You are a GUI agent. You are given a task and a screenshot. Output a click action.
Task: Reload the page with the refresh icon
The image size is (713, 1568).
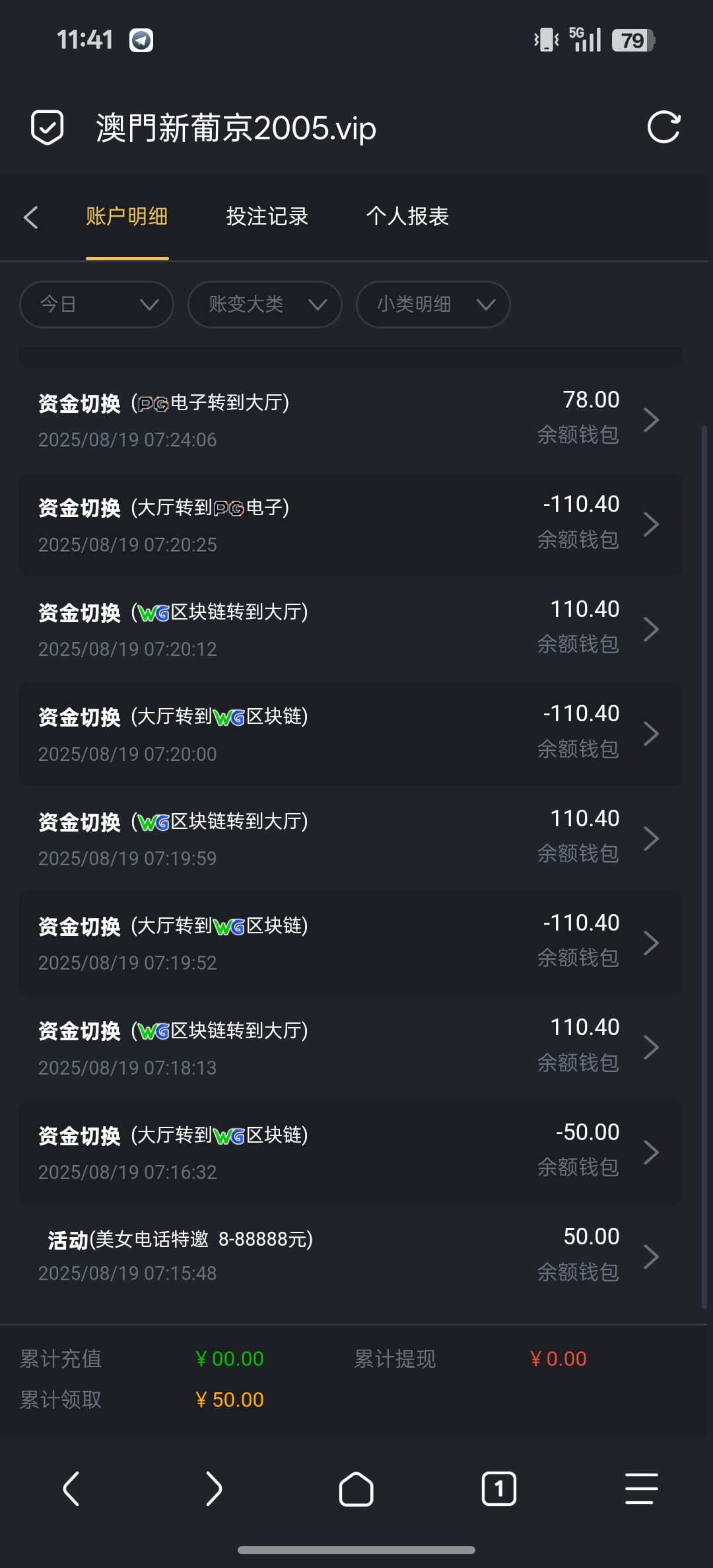click(663, 127)
